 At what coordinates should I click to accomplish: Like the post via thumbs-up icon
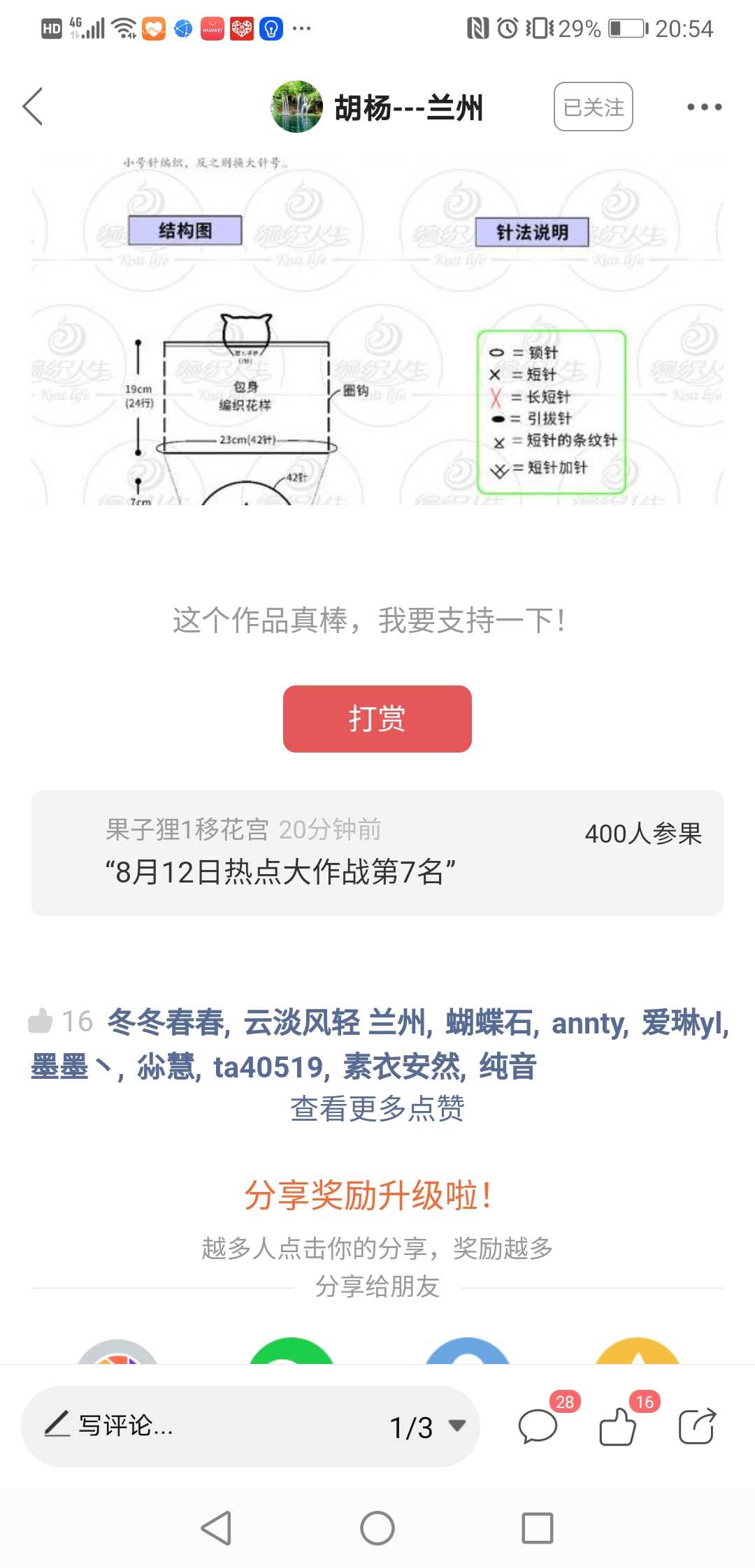point(618,1425)
